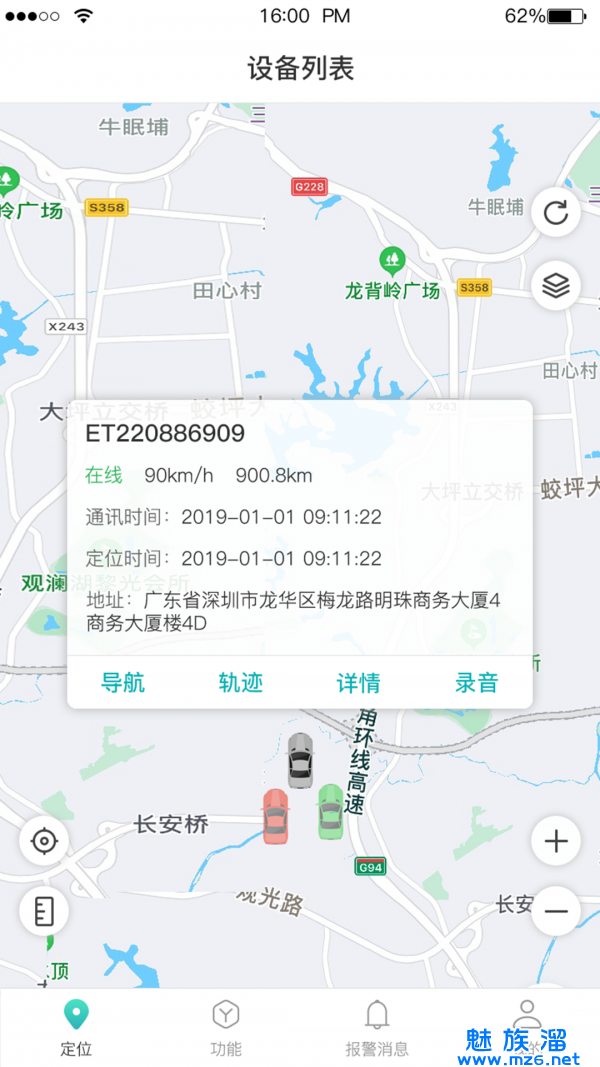The width and height of the screenshot is (600, 1067).
Task: Open 录音 recording for this device
Action: (x=476, y=683)
